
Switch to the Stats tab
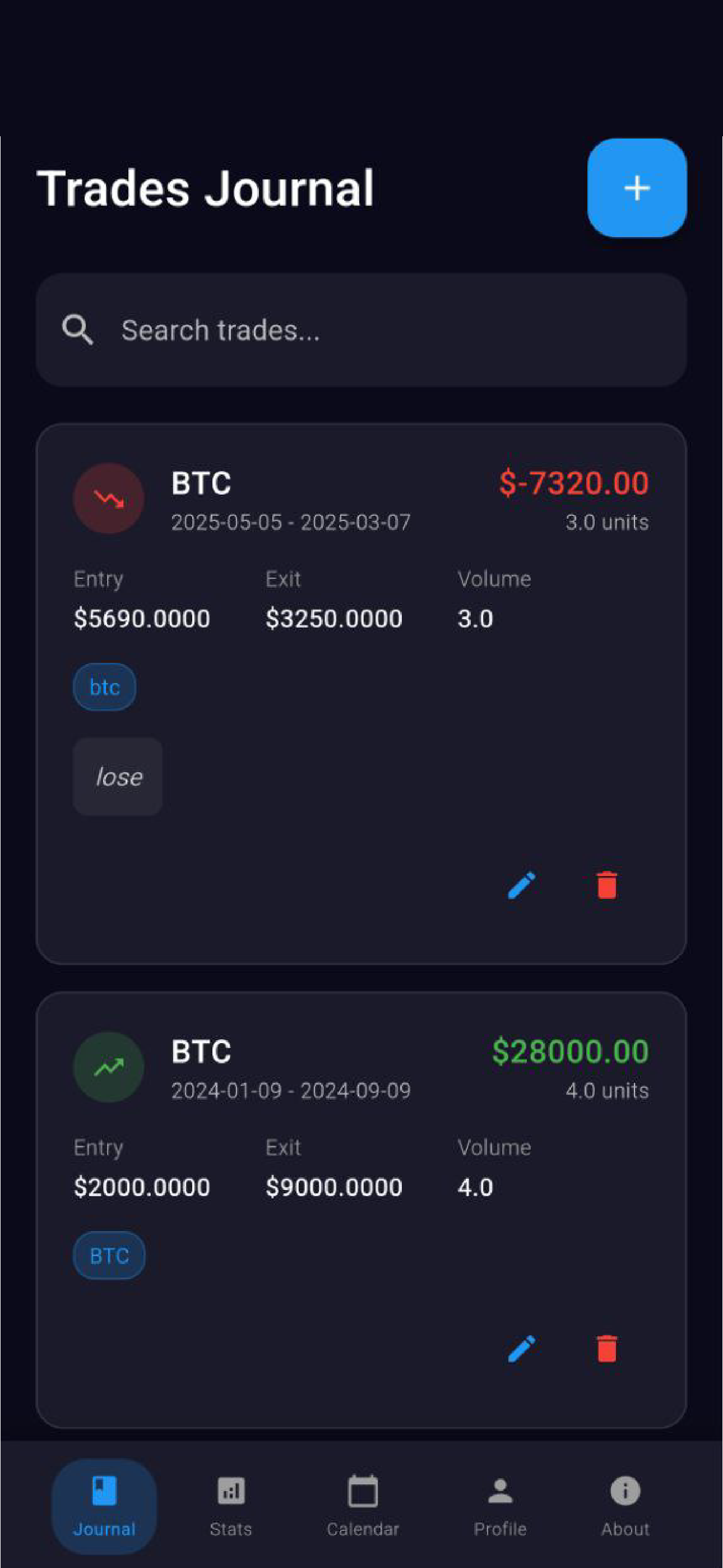click(x=231, y=1505)
